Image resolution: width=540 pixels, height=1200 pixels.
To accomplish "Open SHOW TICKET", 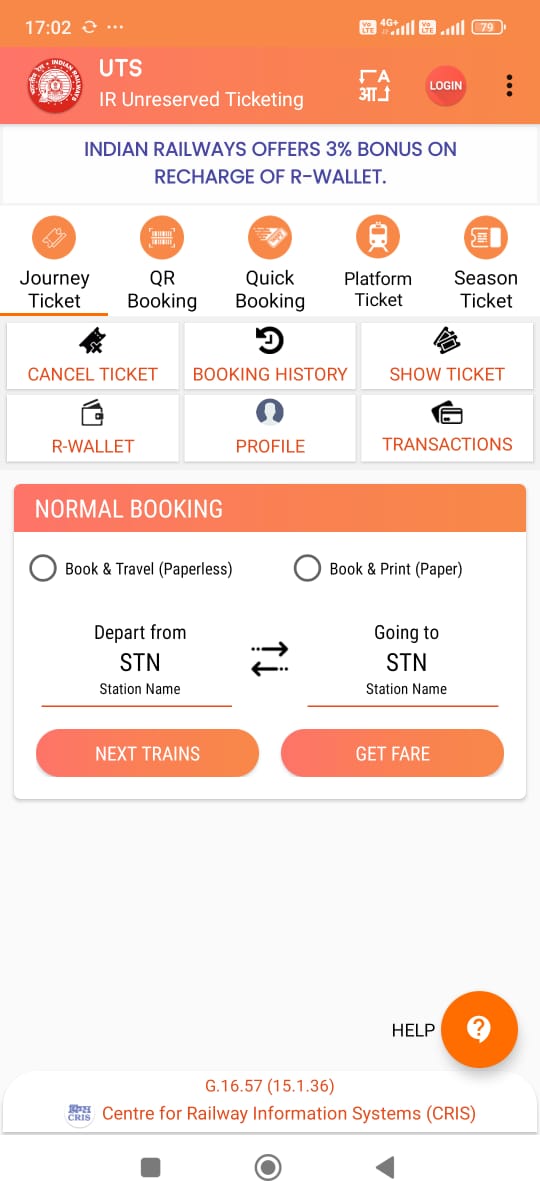I will coord(447,357).
